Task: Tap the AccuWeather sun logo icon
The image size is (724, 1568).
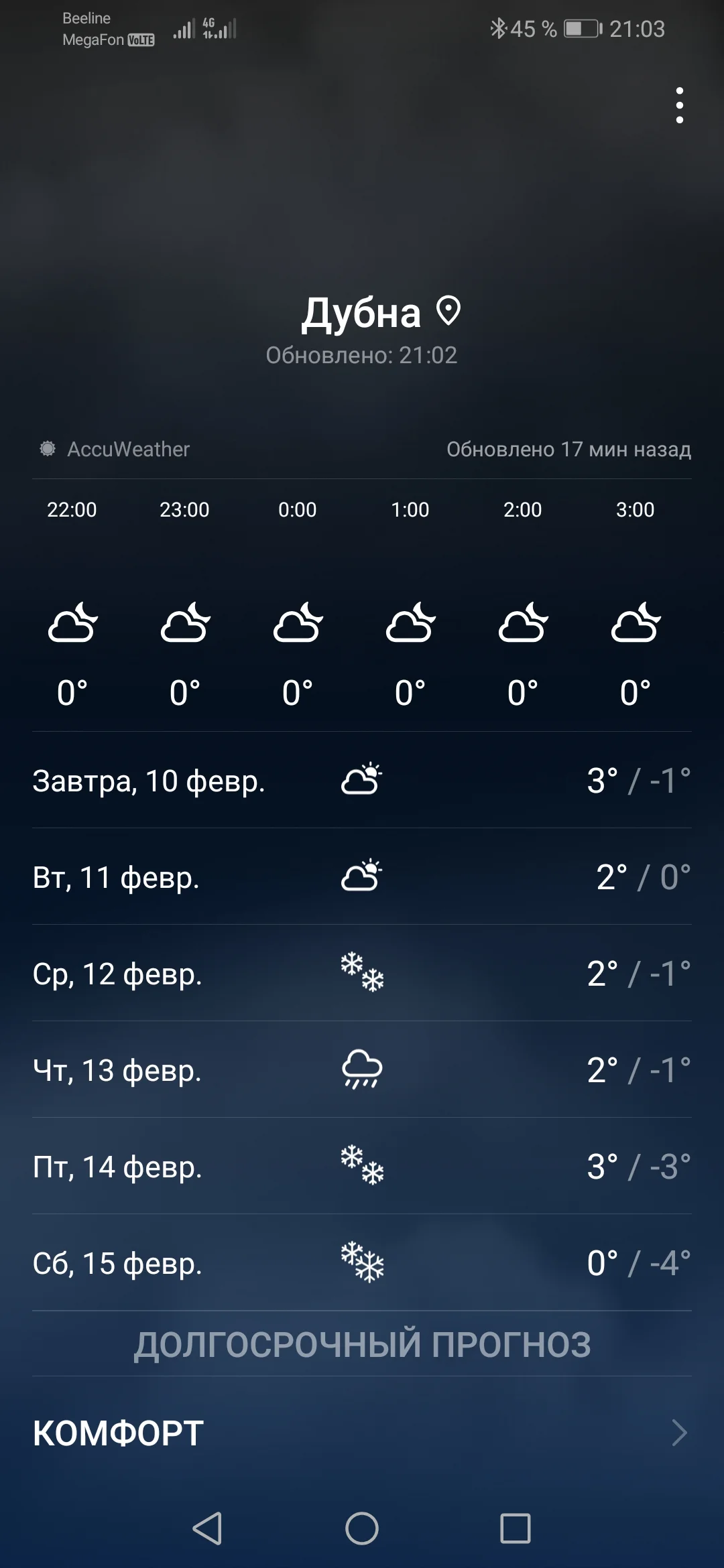Action: coord(46,448)
